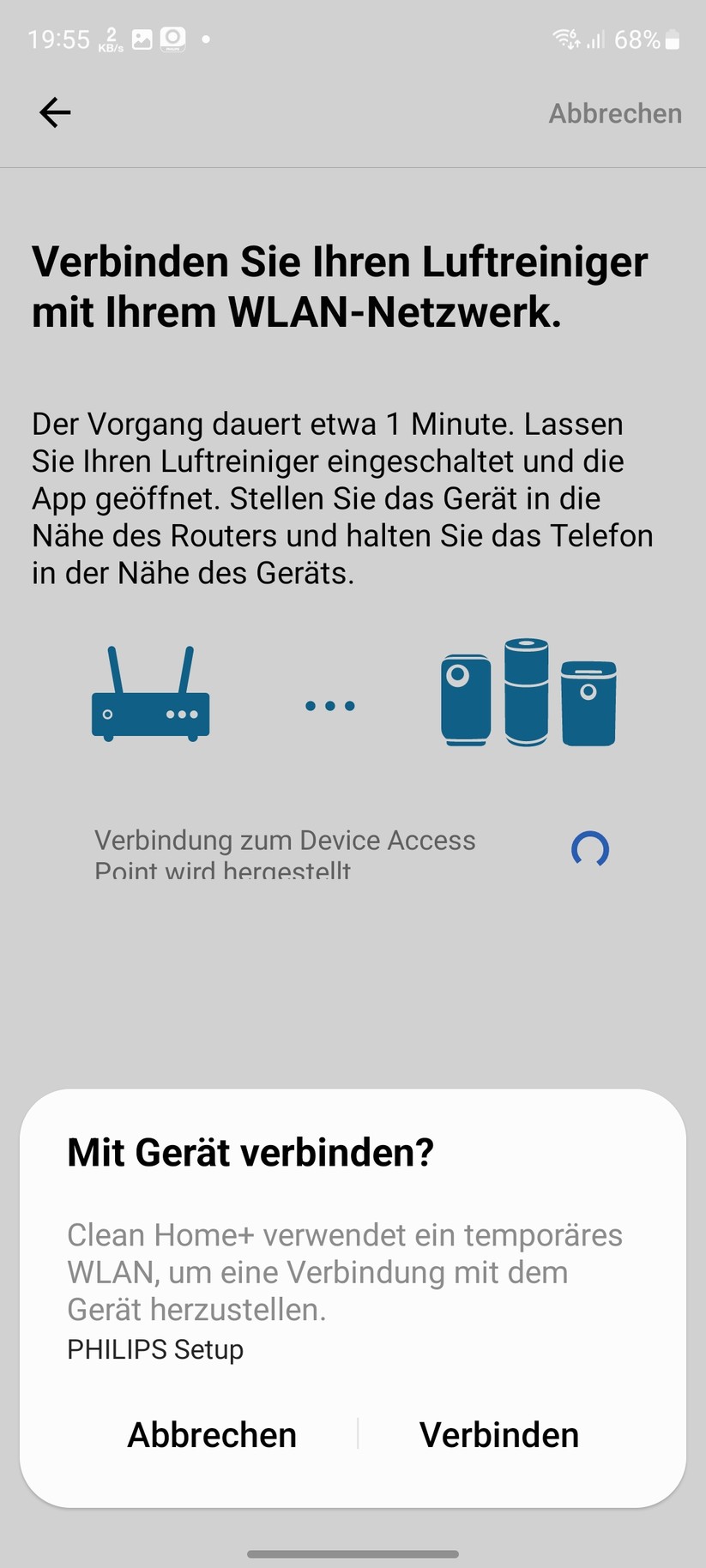The height and width of the screenshot is (1568, 706).
Task: Tap the three dots between router and purifiers
Action: pos(329,705)
